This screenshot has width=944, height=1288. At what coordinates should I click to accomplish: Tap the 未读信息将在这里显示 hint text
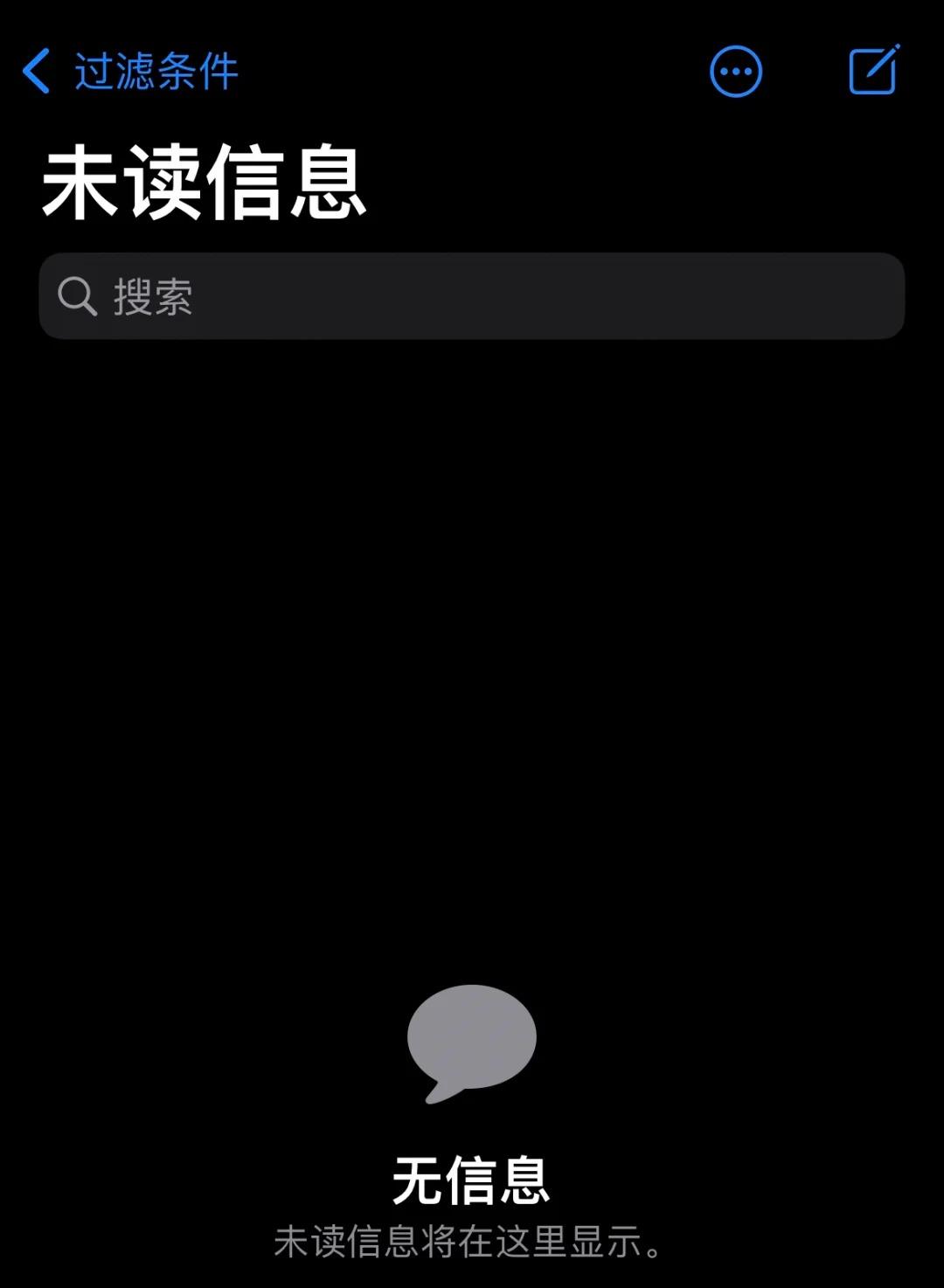pyautogui.click(x=472, y=1243)
